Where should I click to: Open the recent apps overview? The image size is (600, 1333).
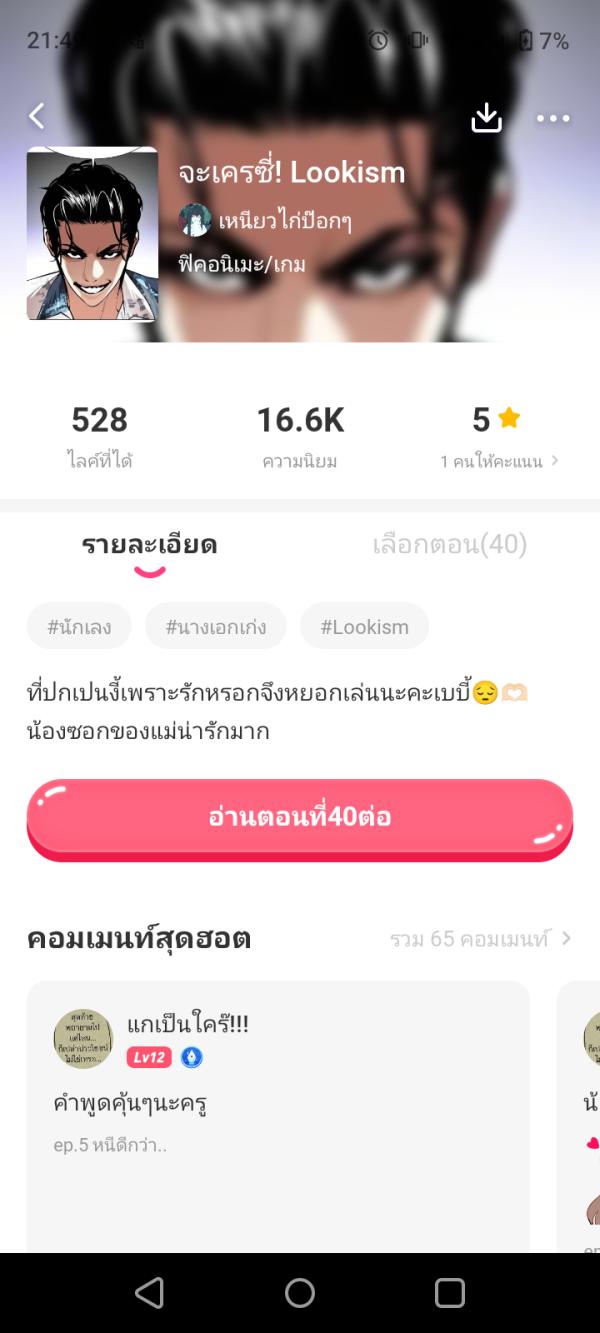450,1293
